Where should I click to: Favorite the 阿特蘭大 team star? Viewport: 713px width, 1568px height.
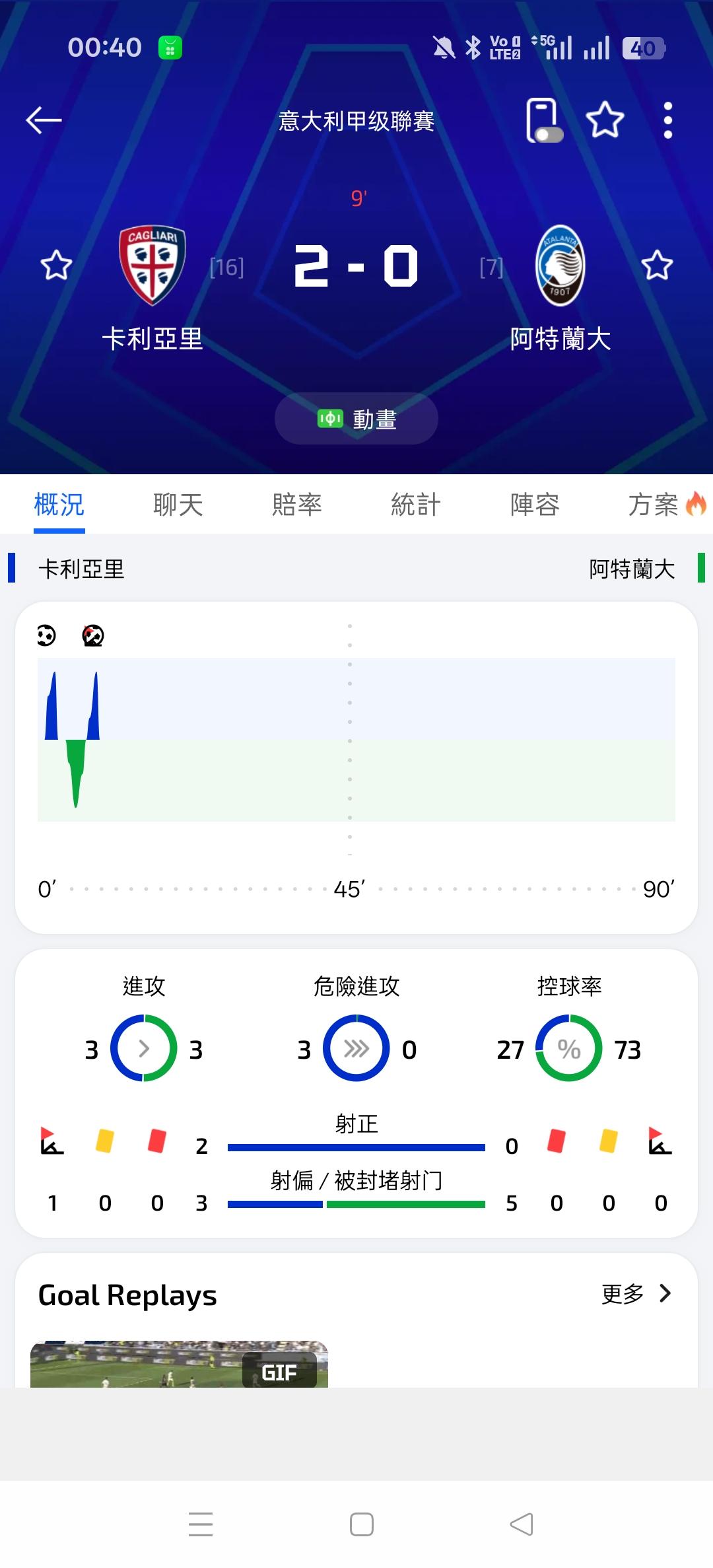(x=657, y=266)
